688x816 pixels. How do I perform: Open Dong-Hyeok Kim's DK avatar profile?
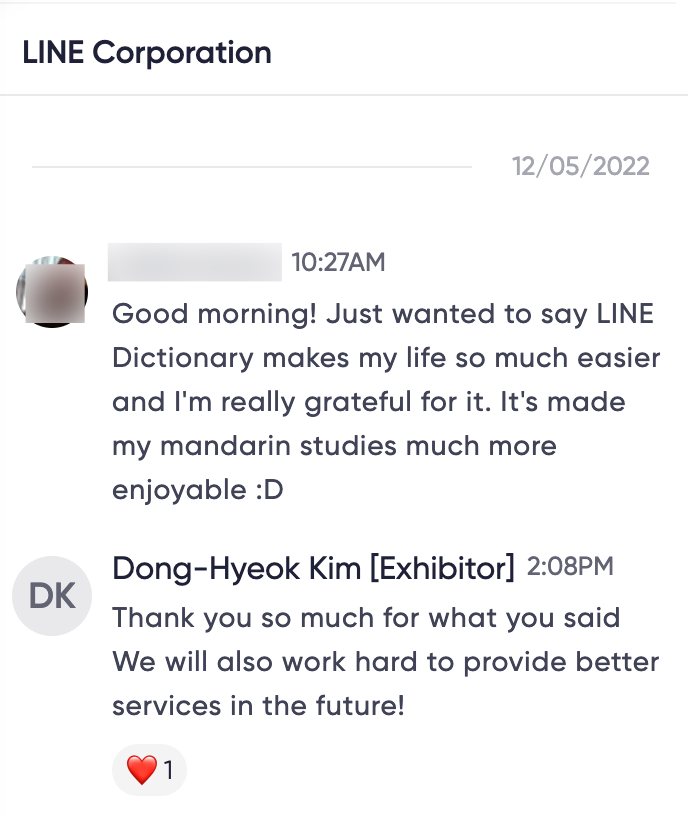point(52,596)
